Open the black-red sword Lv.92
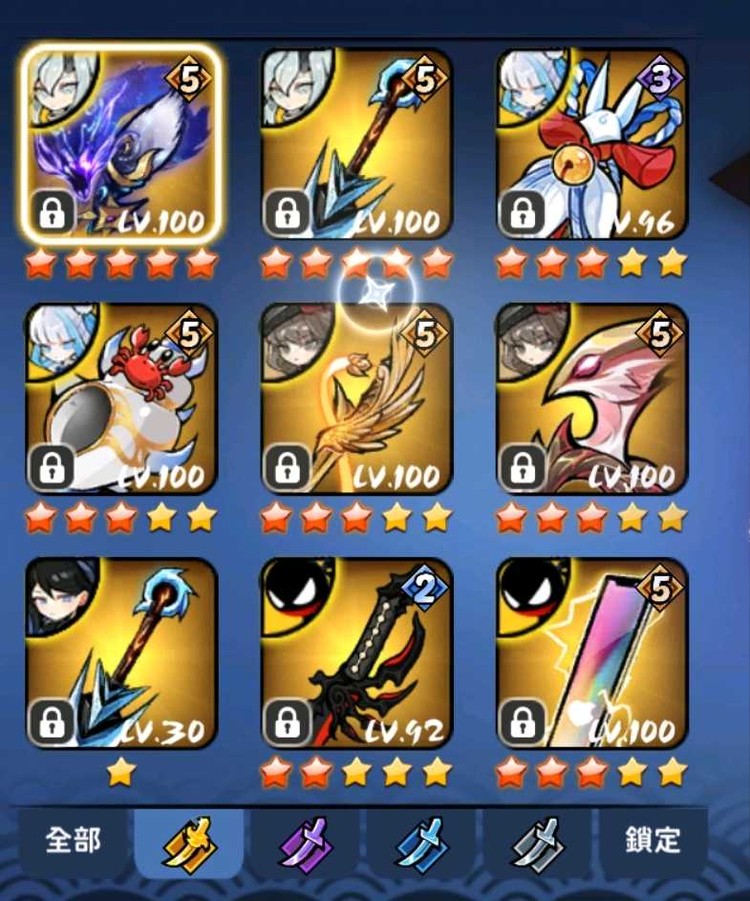 tap(356, 654)
